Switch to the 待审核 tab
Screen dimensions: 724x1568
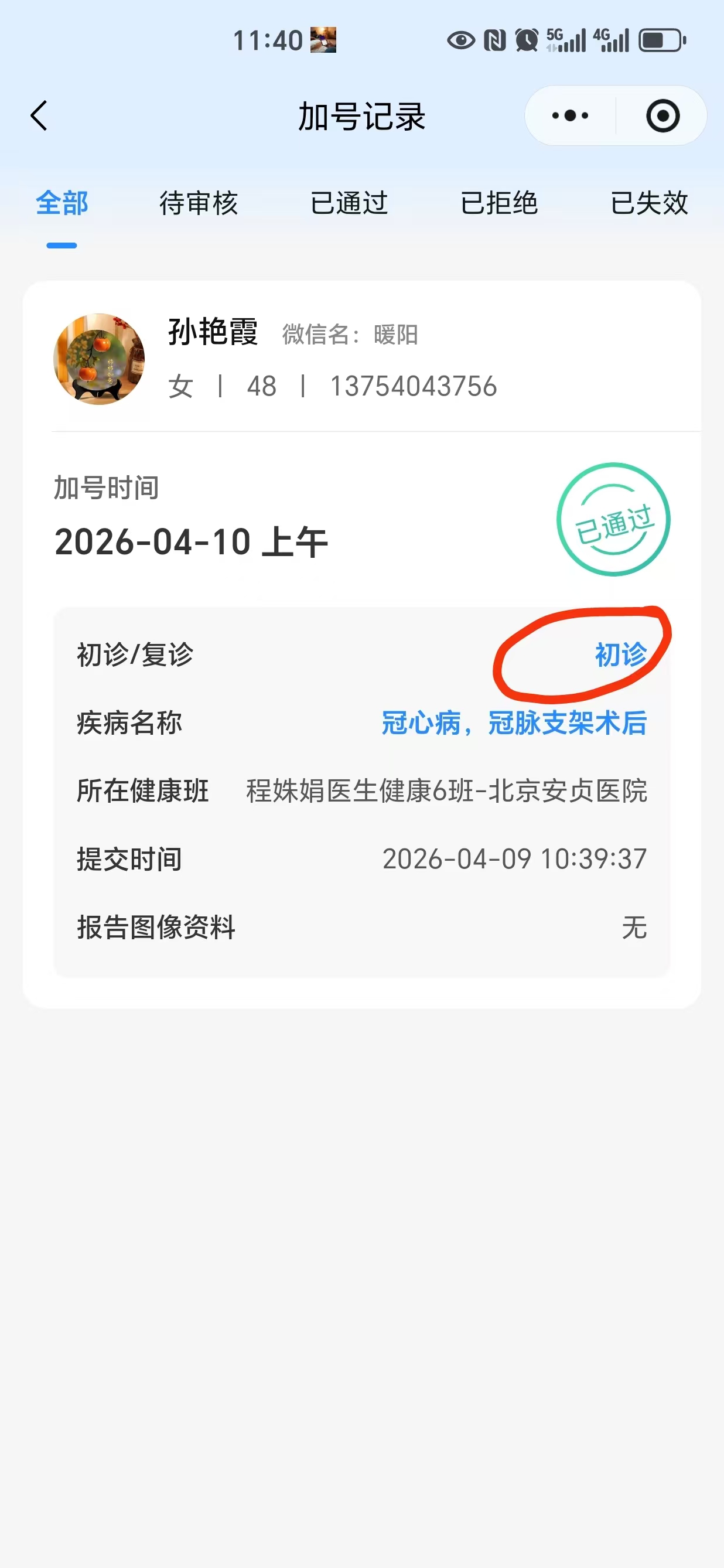click(x=199, y=203)
